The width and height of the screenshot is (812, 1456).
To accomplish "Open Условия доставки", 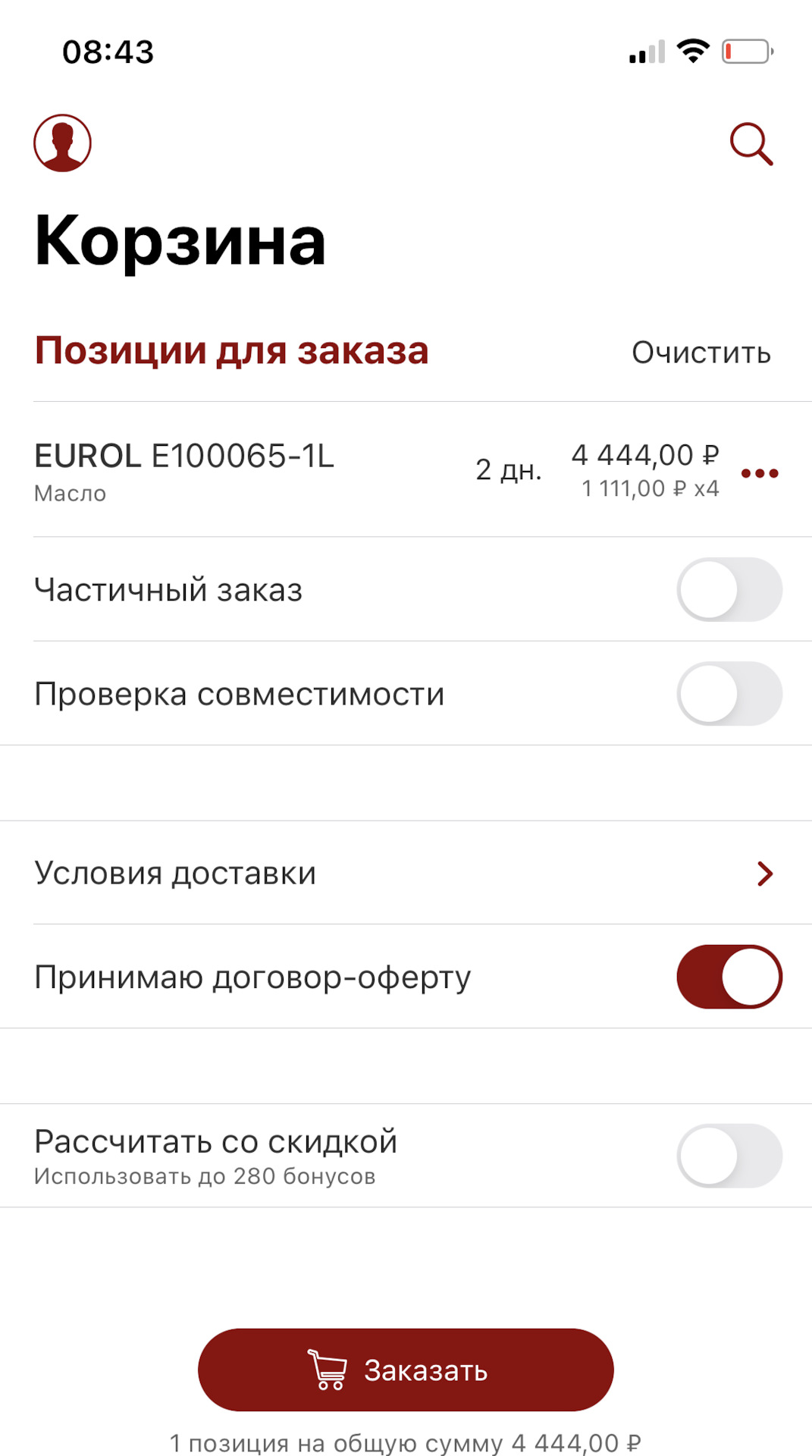I will point(406,873).
